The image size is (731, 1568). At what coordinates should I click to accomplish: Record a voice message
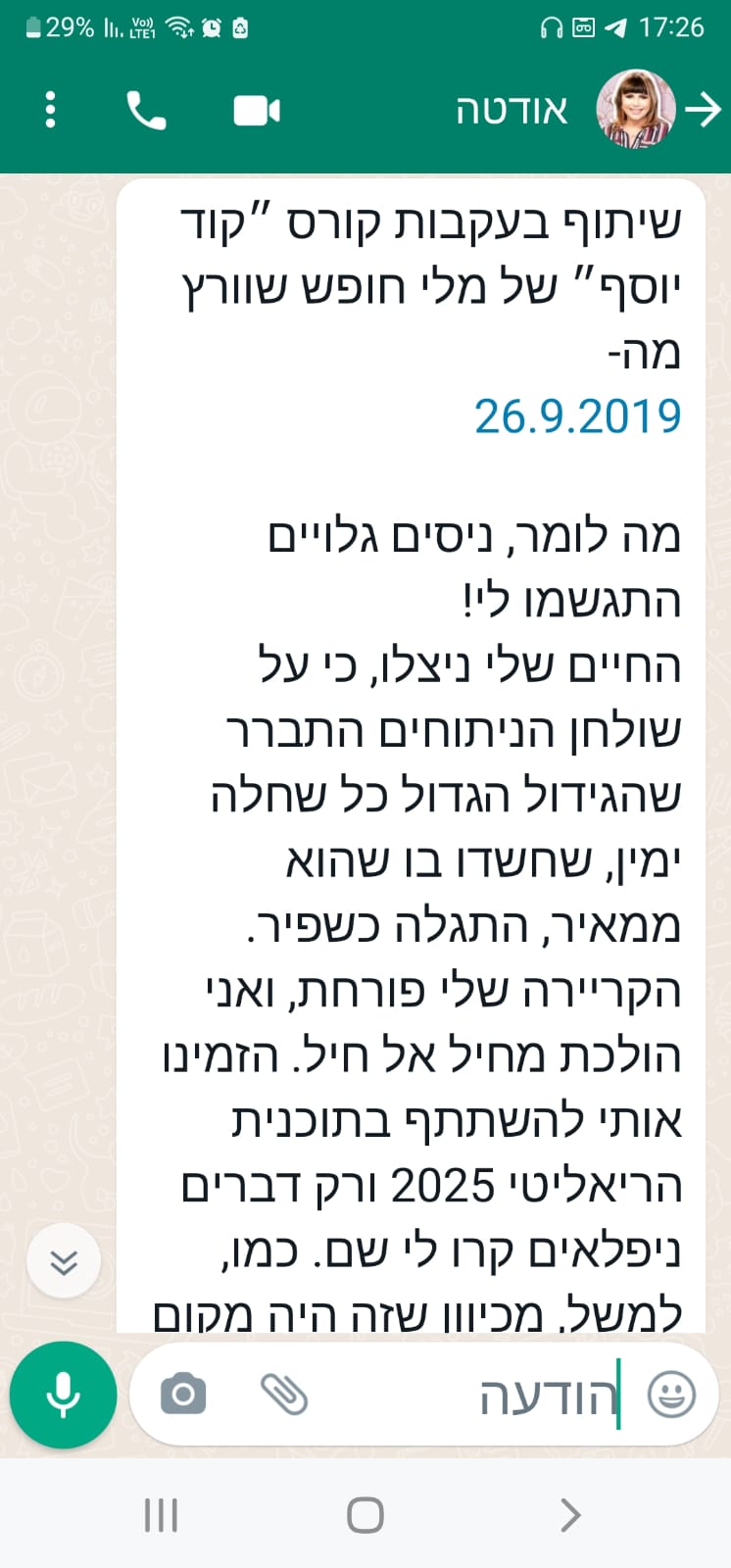tap(63, 1394)
